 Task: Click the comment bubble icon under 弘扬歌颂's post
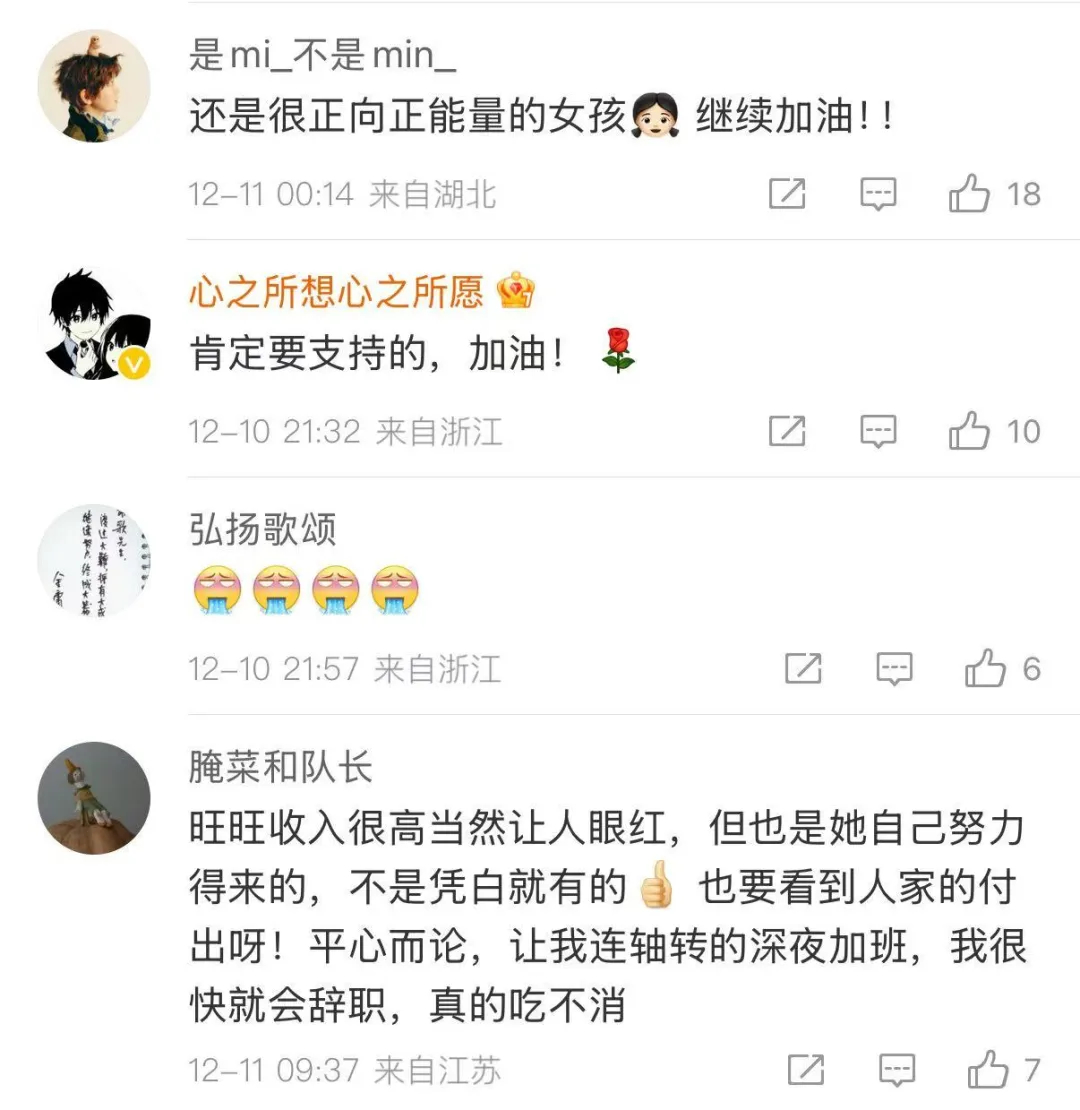point(894,669)
